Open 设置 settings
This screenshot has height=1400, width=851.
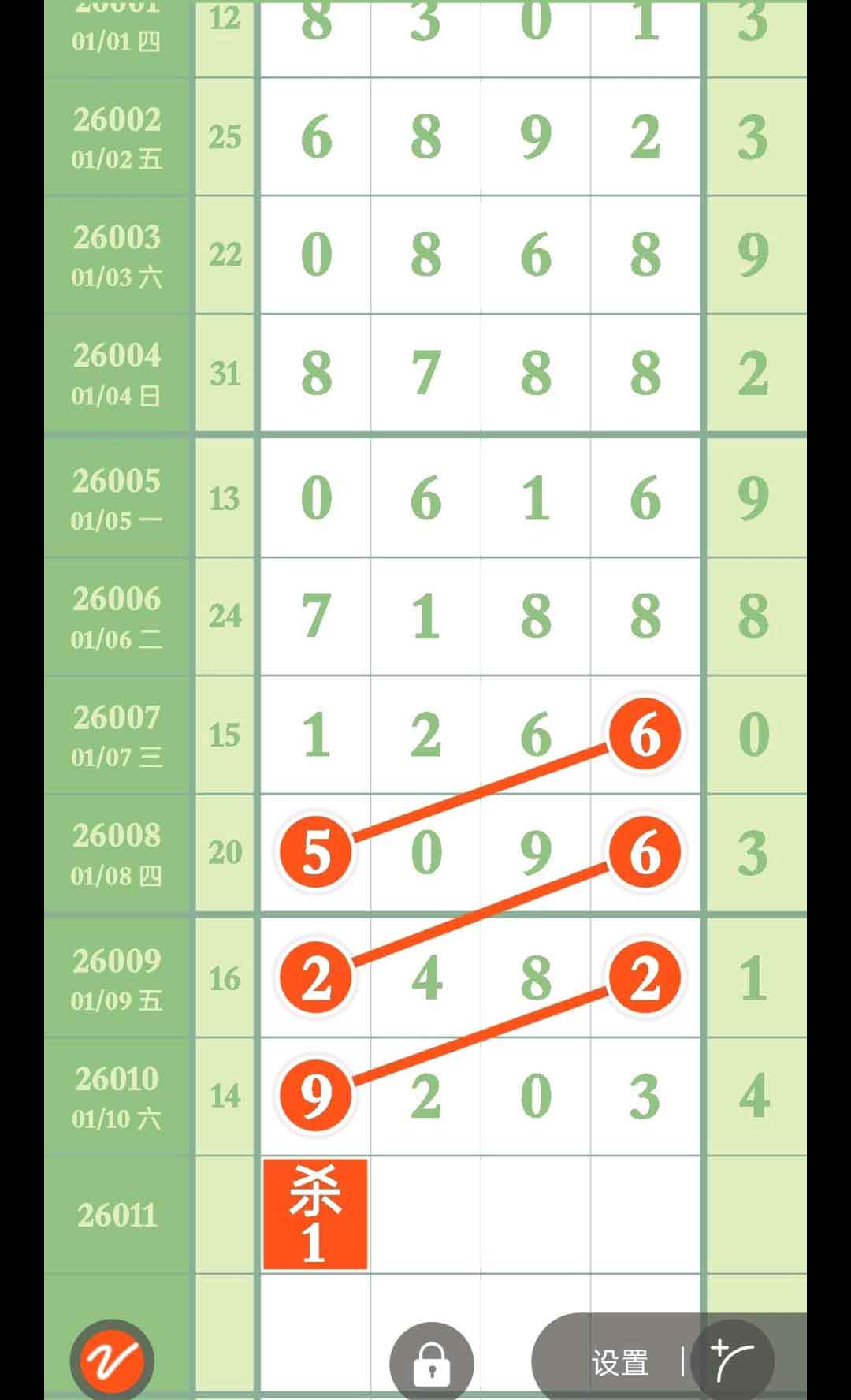coord(620,1362)
